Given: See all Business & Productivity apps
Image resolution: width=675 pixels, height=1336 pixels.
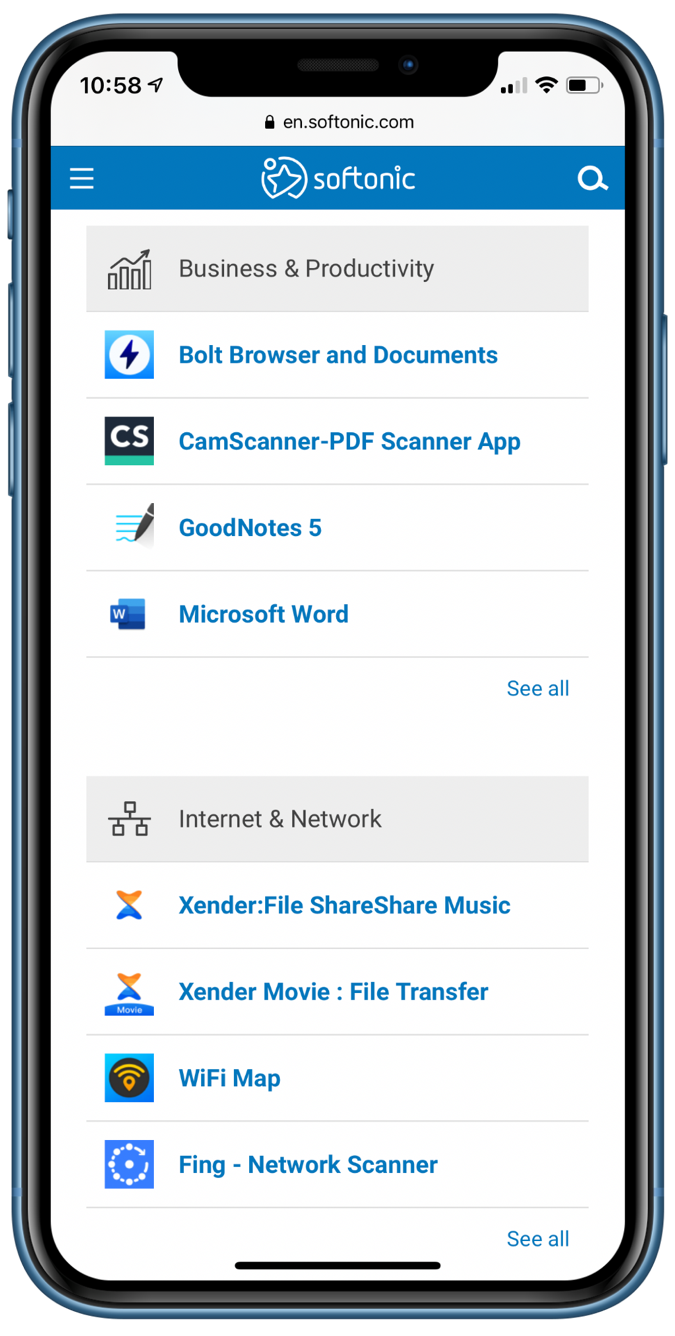Looking at the screenshot, I should pyautogui.click(x=538, y=688).
